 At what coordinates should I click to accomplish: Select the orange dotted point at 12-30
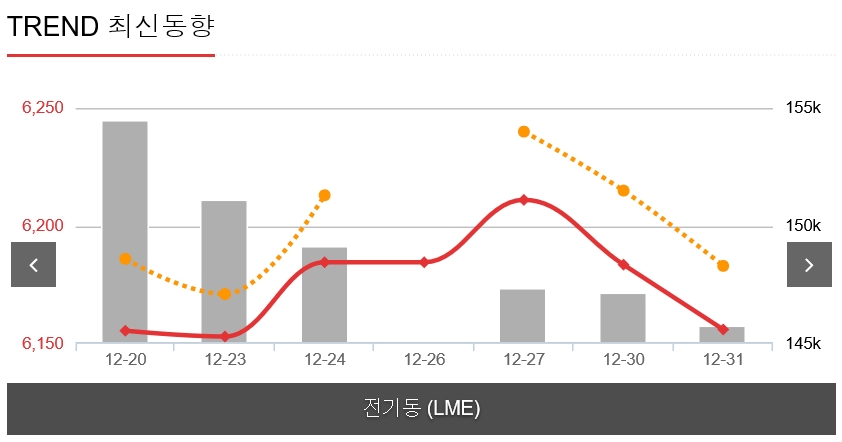click(623, 190)
